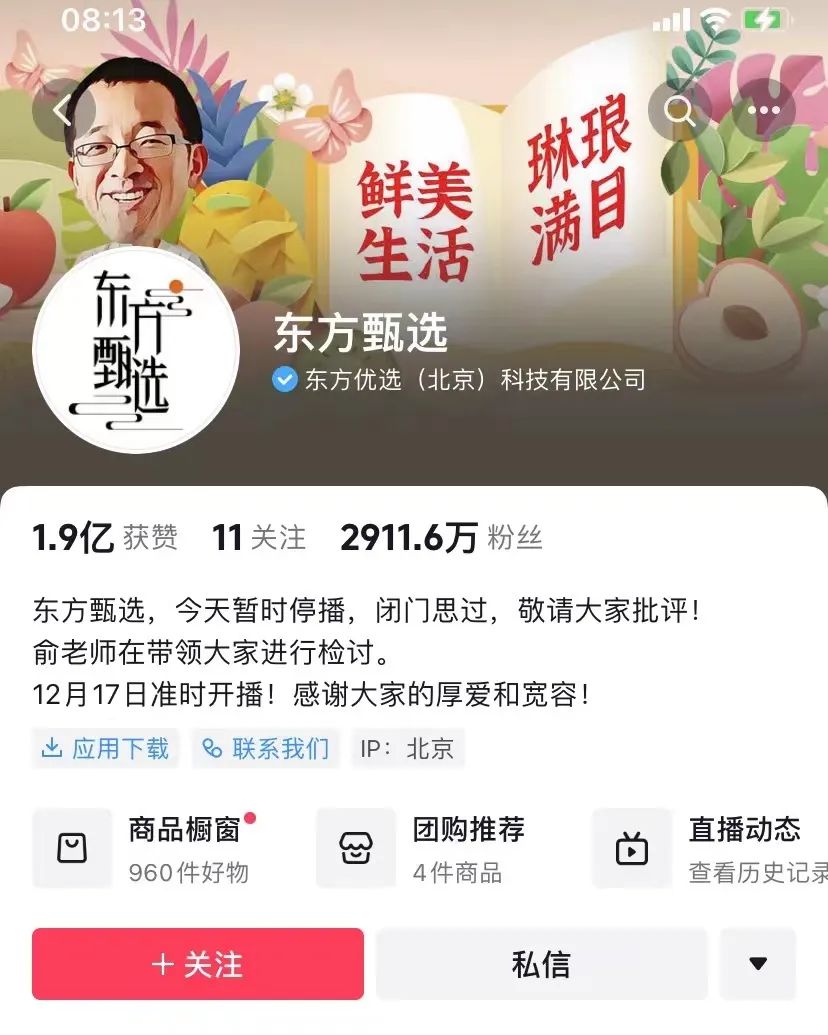828x1035 pixels.
Task: Open the three-dot overflow menu
Action: tap(764, 110)
